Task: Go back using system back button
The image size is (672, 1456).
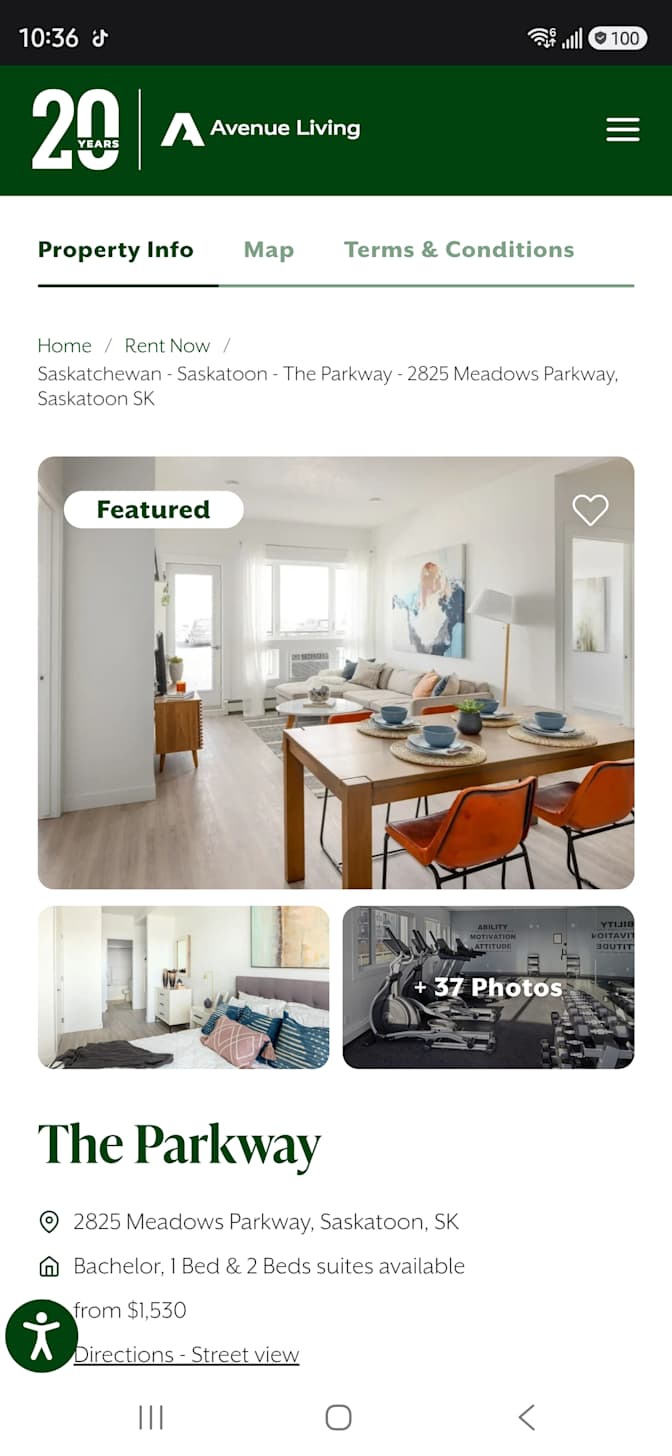Action: click(526, 1417)
